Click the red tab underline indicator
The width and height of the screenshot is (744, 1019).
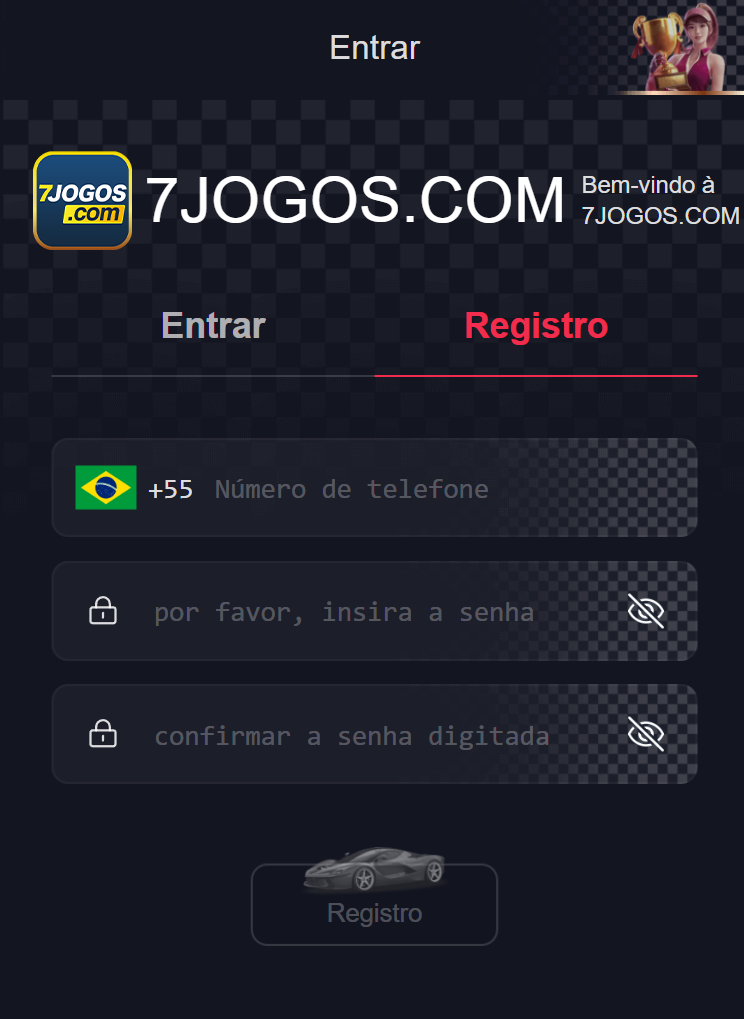pos(536,376)
